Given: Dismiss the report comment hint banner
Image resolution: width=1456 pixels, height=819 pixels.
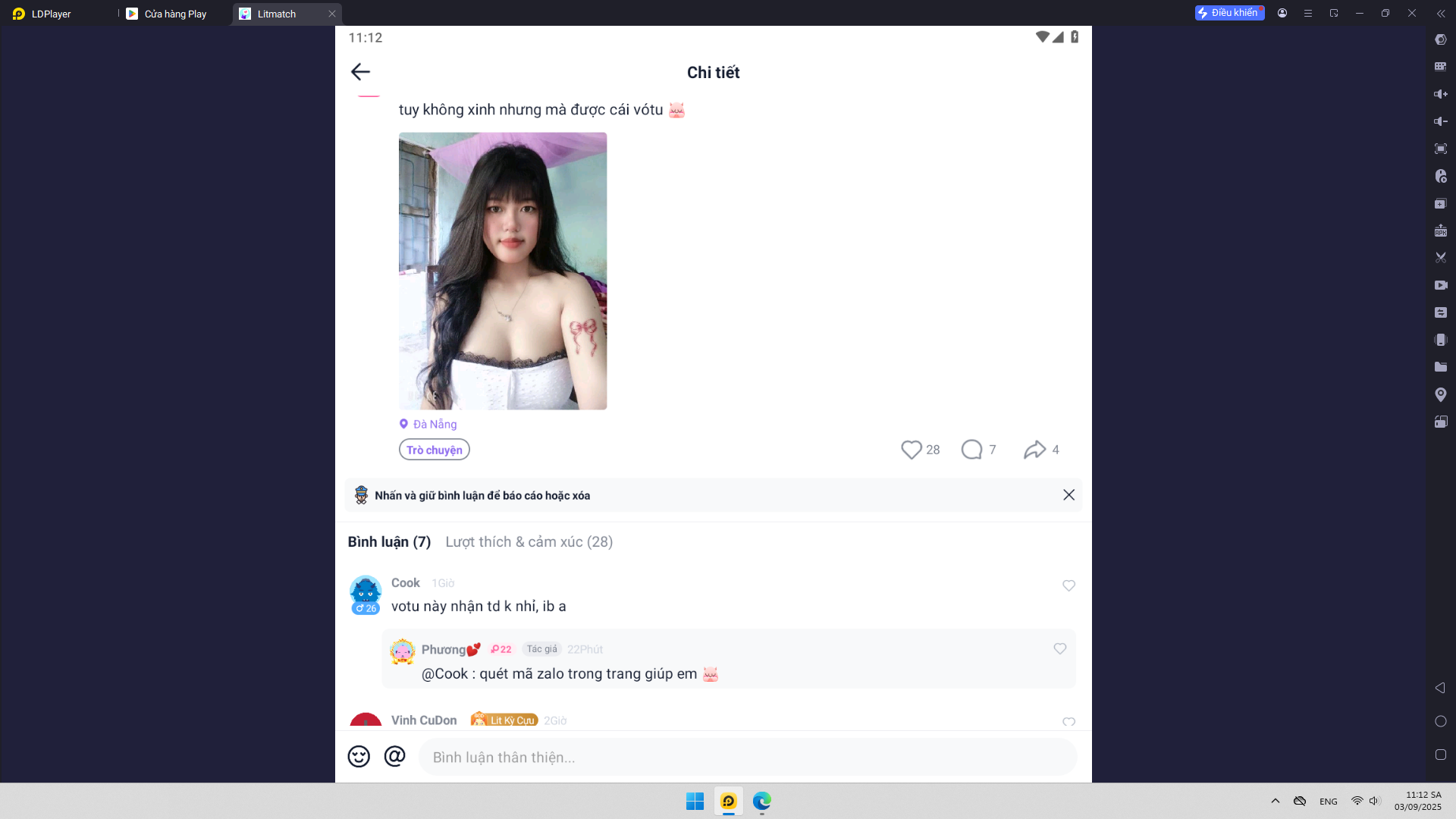Looking at the screenshot, I should point(1068,495).
